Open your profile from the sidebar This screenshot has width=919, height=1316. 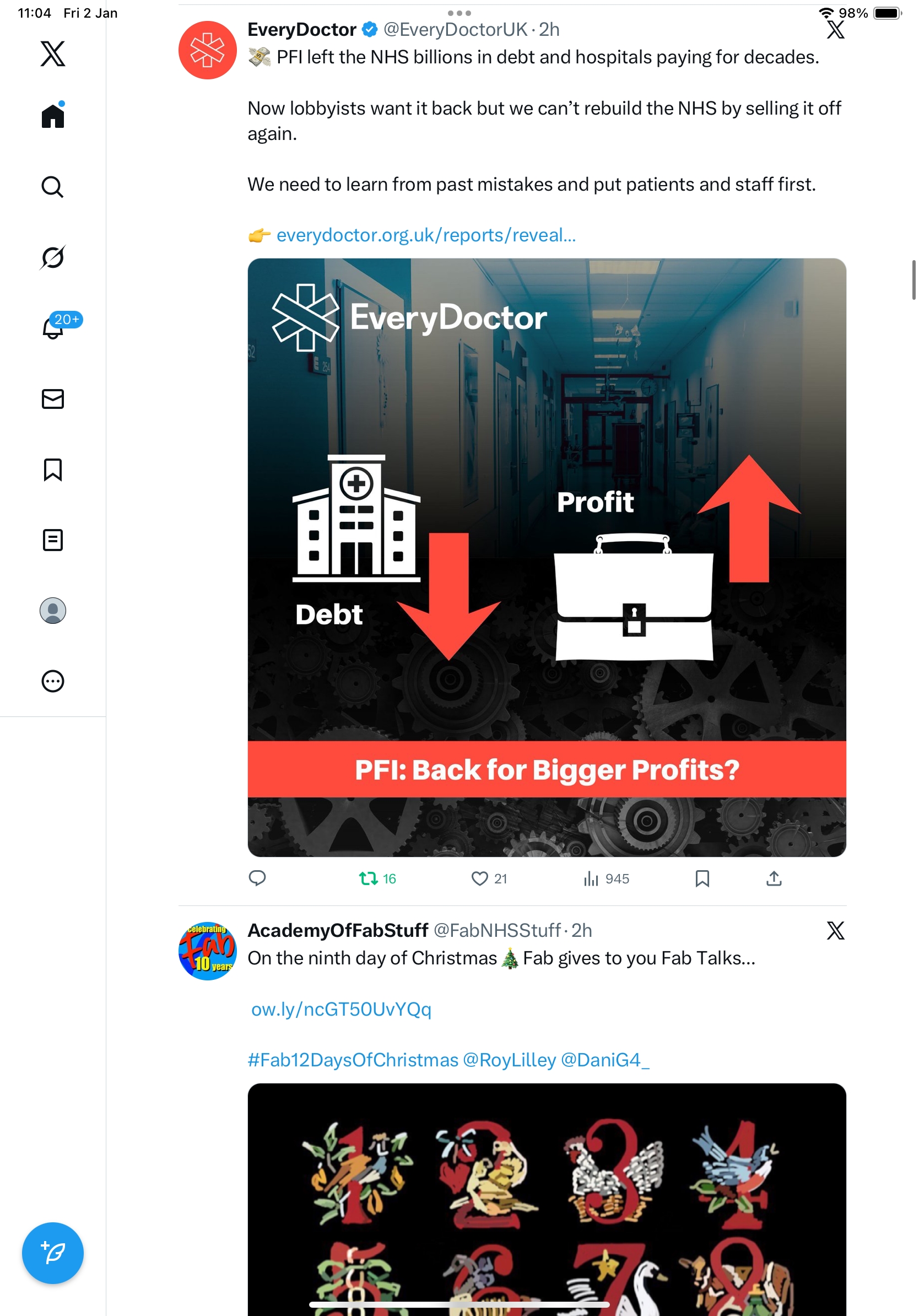[53, 611]
